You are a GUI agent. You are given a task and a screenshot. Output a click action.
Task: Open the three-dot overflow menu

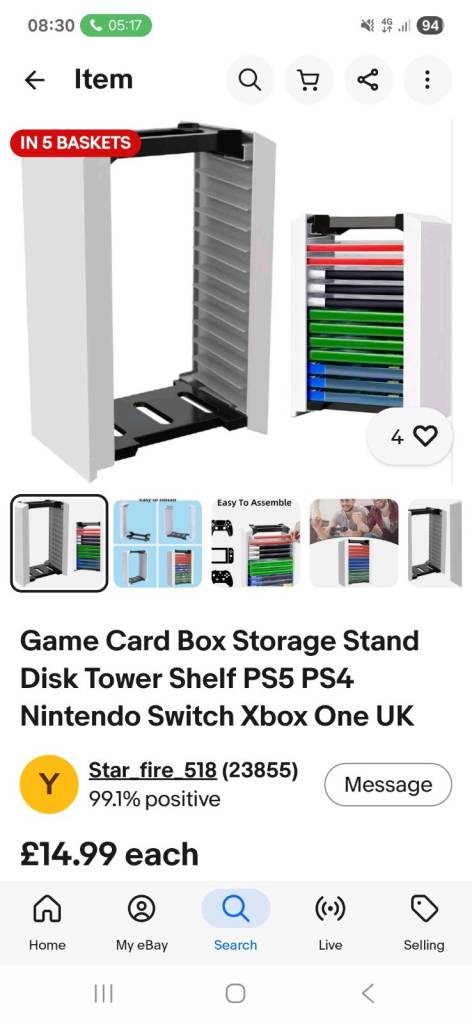coord(427,80)
